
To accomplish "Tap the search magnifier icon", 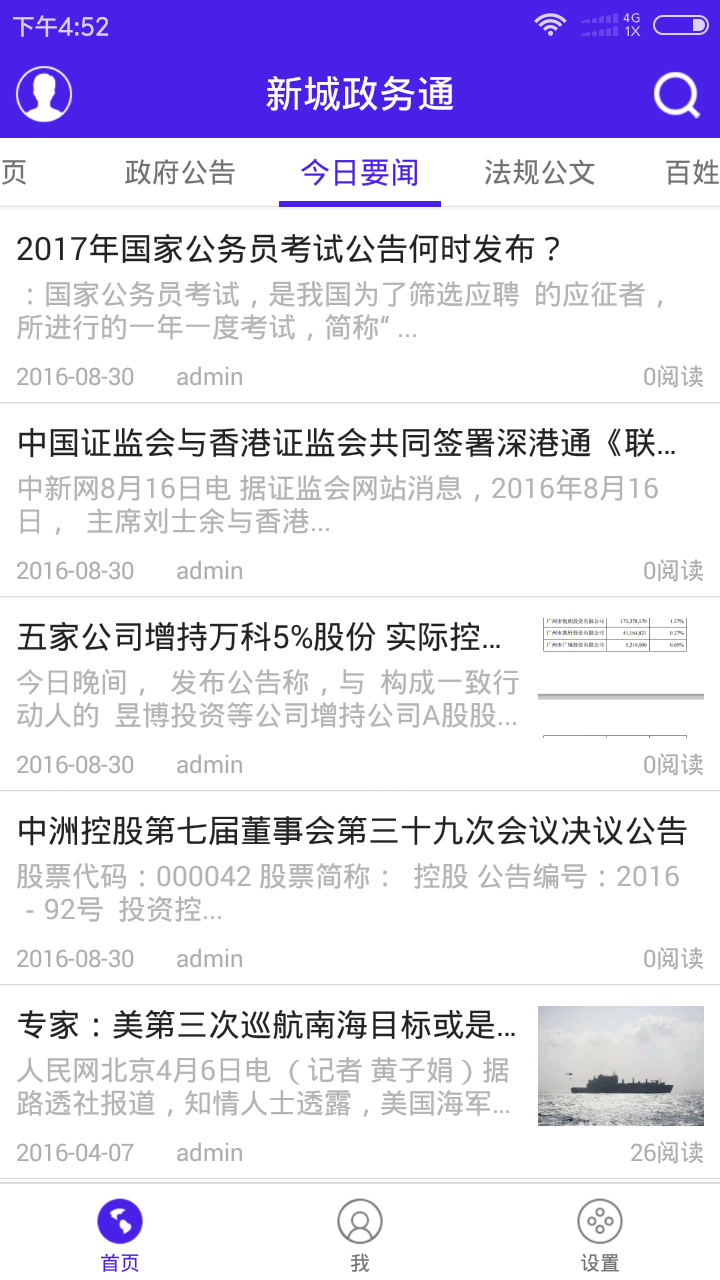I will click(677, 95).
